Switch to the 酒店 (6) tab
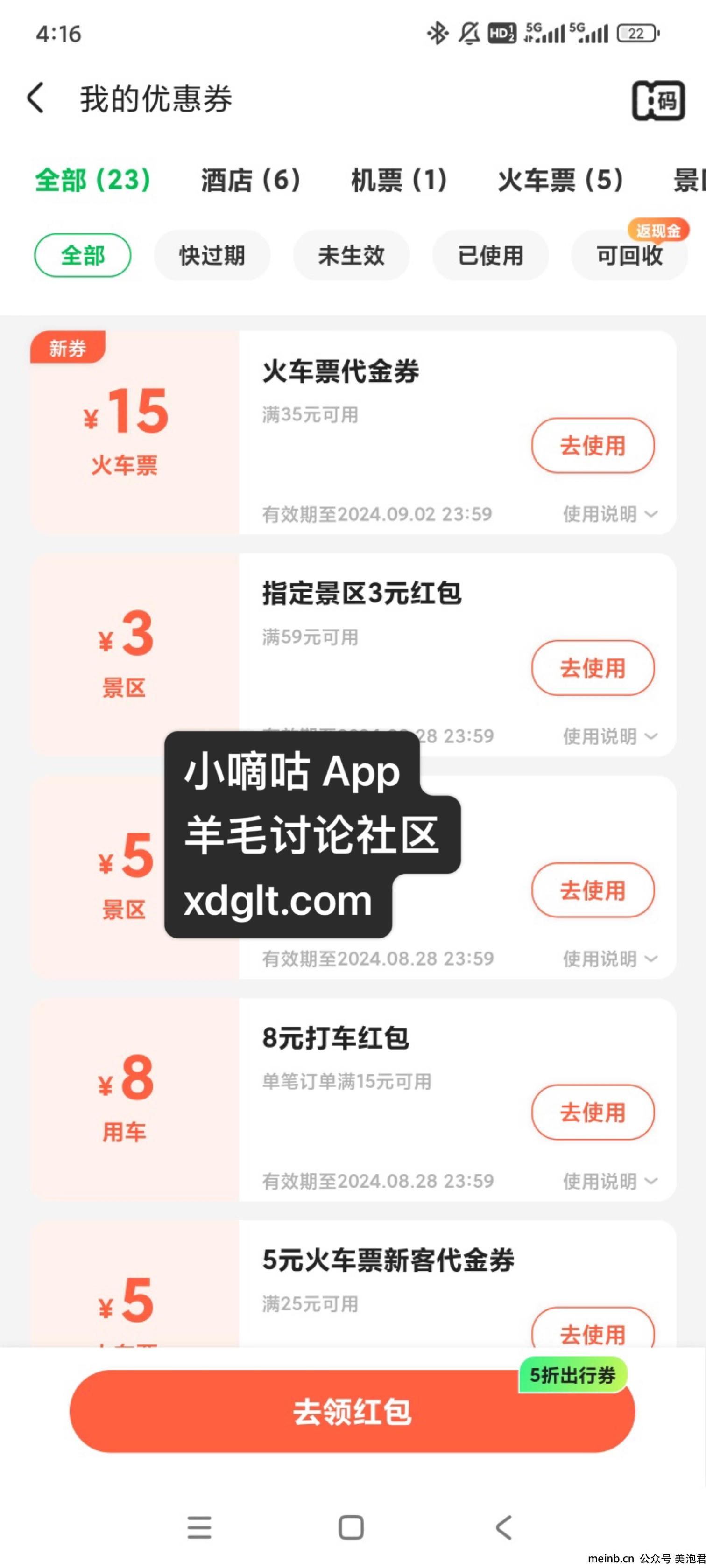This screenshot has width=706, height=1568. click(x=250, y=181)
